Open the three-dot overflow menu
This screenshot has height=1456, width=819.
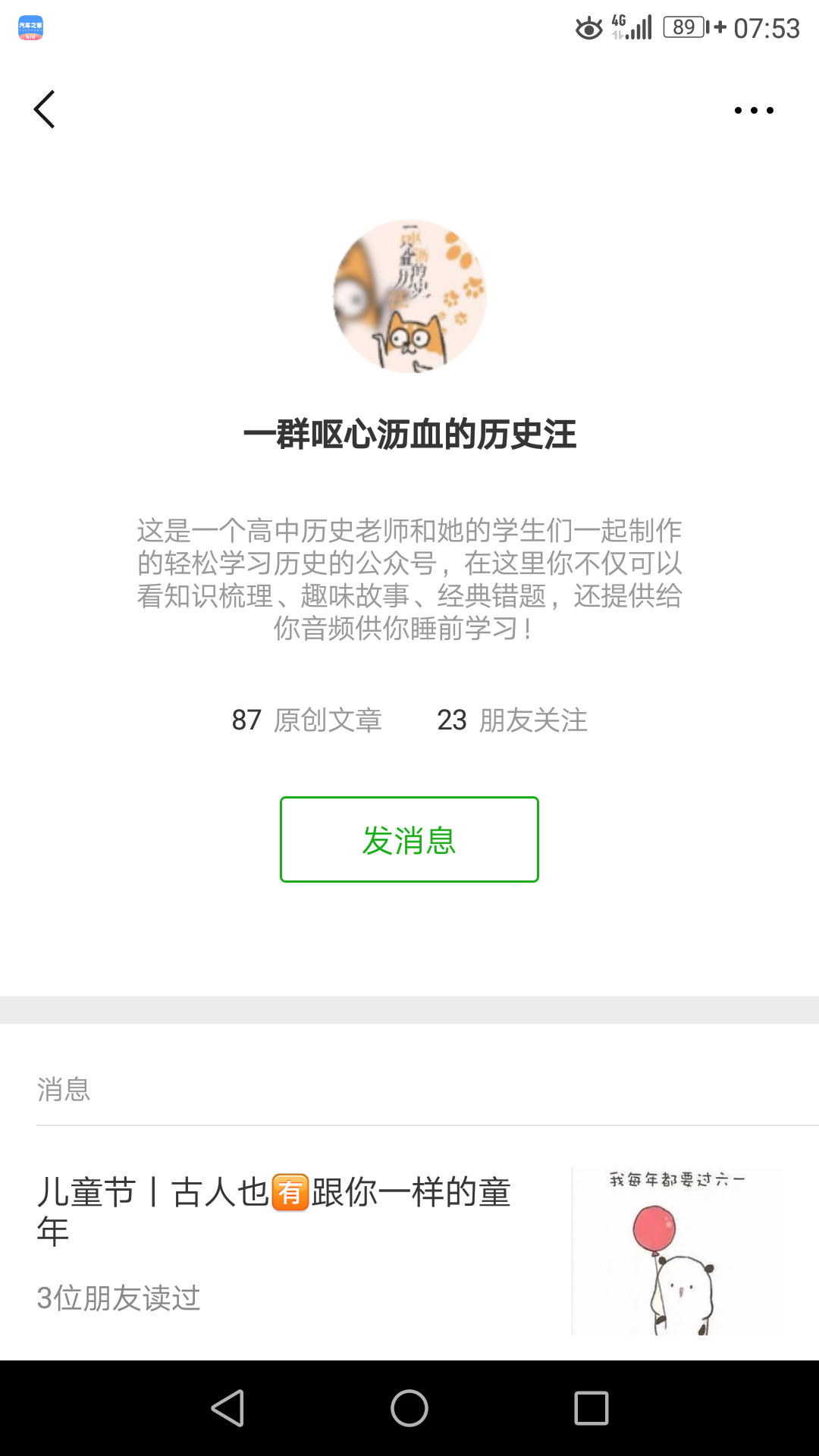[753, 111]
